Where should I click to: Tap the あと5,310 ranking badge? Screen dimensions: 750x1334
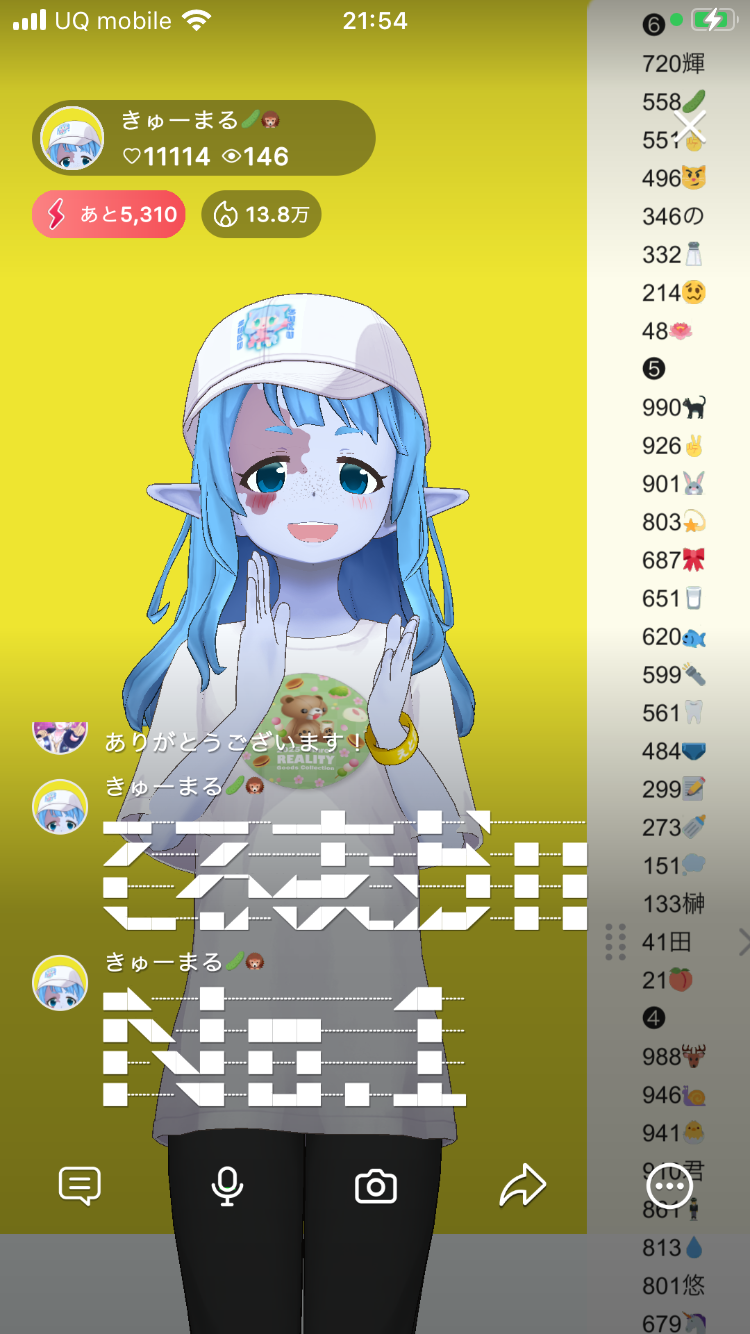coord(109,214)
